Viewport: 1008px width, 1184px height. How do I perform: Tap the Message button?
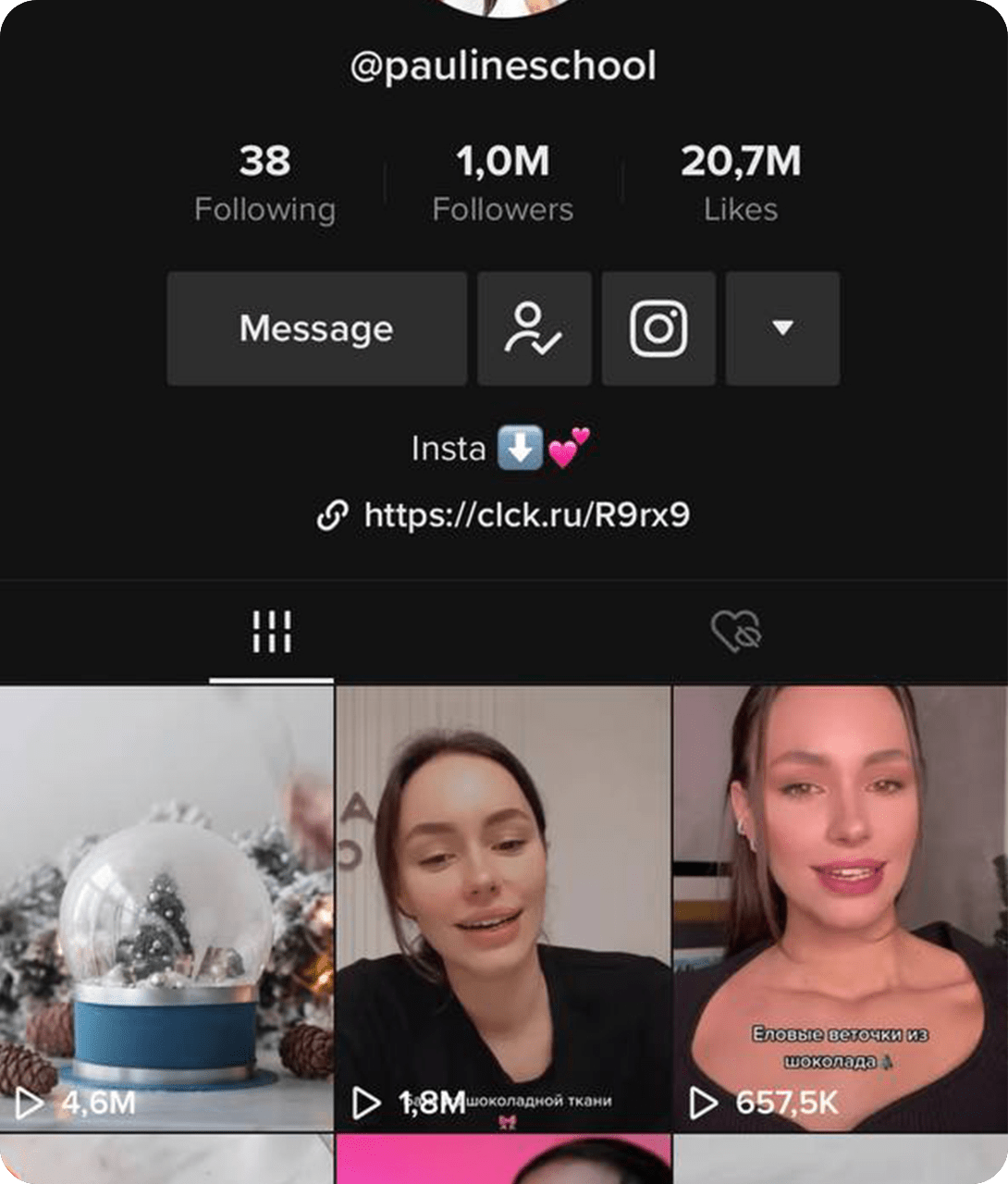tap(316, 328)
